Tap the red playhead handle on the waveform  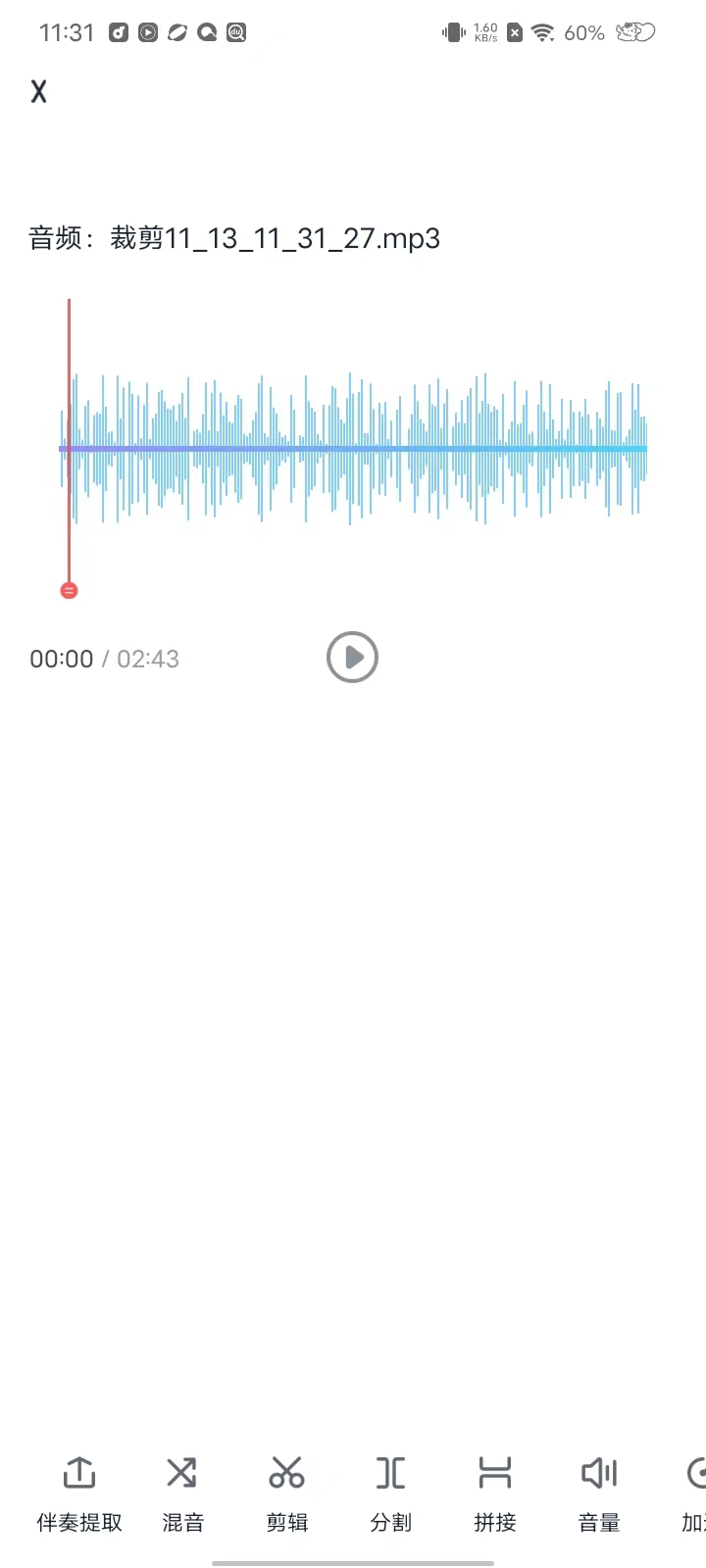[69, 590]
